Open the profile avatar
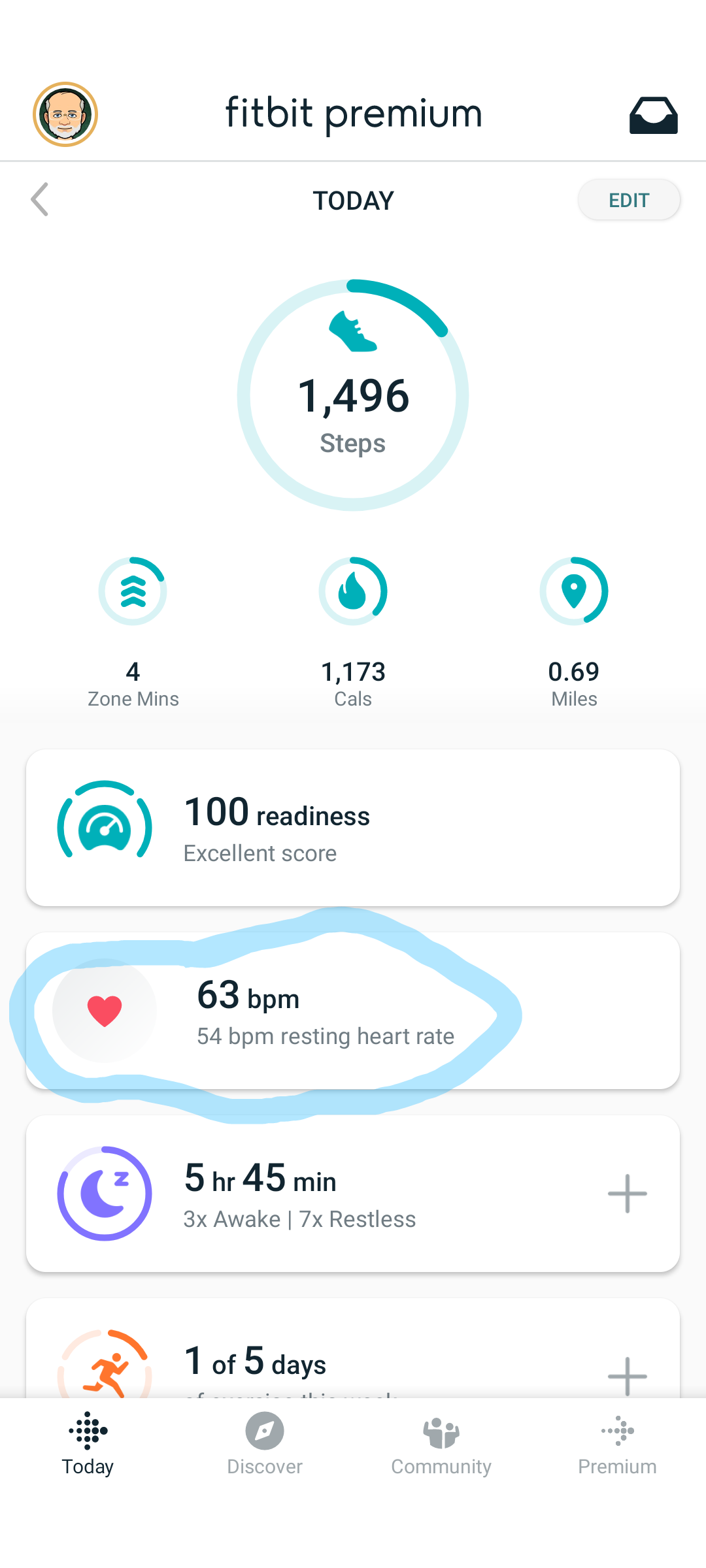This screenshot has height=1568, width=706. [65, 114]
